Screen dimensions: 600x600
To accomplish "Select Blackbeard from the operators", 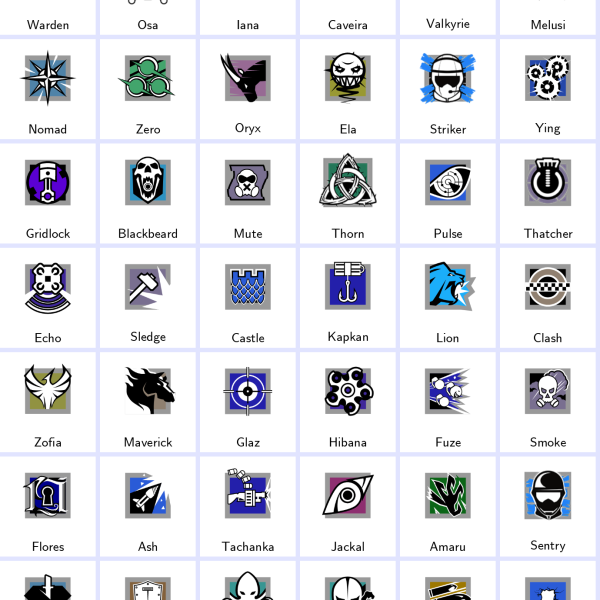I will 148,194.
